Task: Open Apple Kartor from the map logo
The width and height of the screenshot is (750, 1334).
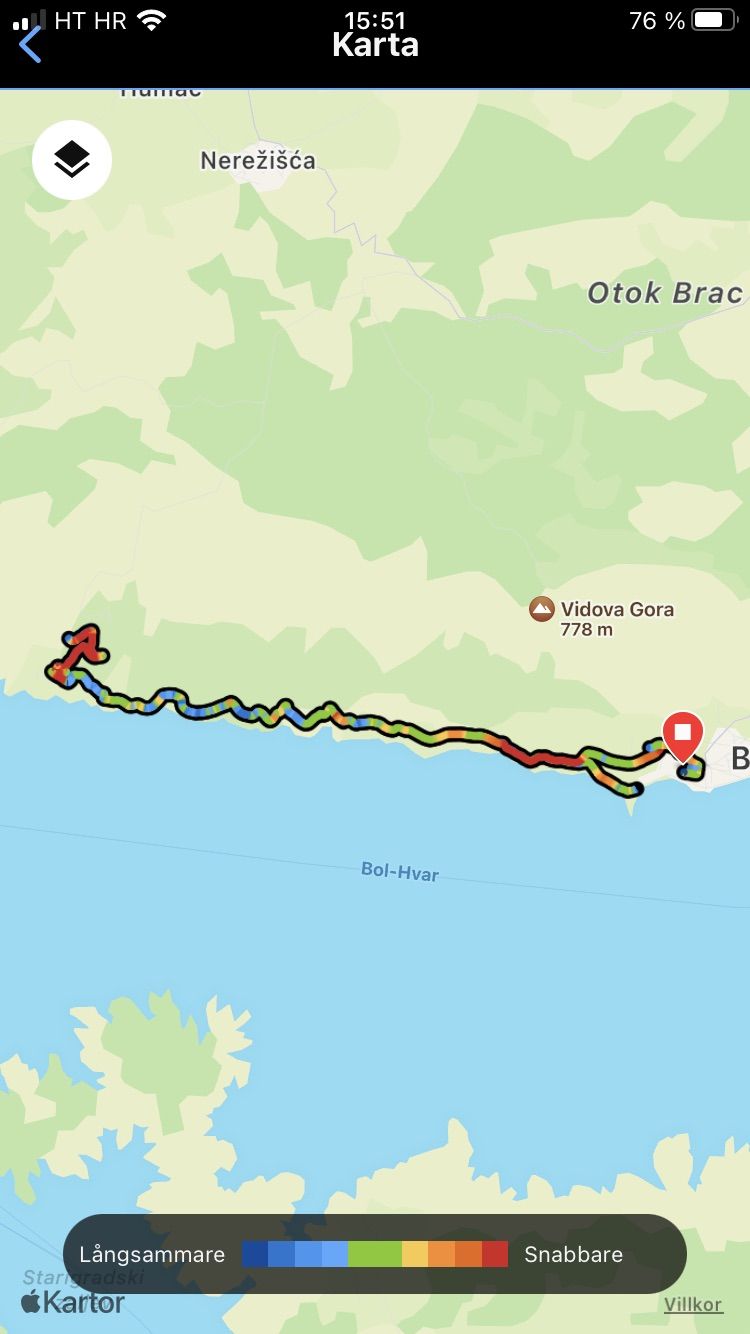Action: [x=73, y=1302]
